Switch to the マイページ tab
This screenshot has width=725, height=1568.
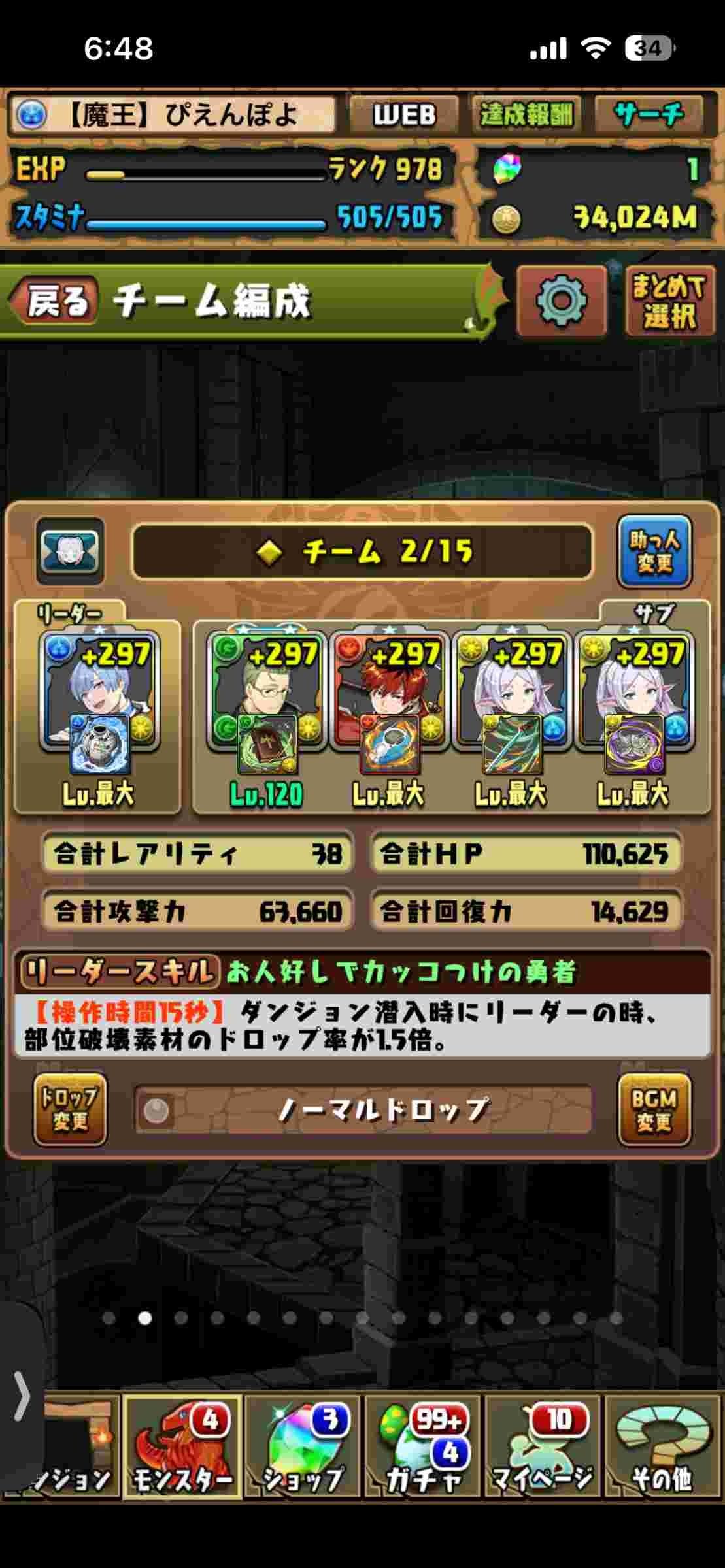pyautogui.click(x=543, y=1445)
